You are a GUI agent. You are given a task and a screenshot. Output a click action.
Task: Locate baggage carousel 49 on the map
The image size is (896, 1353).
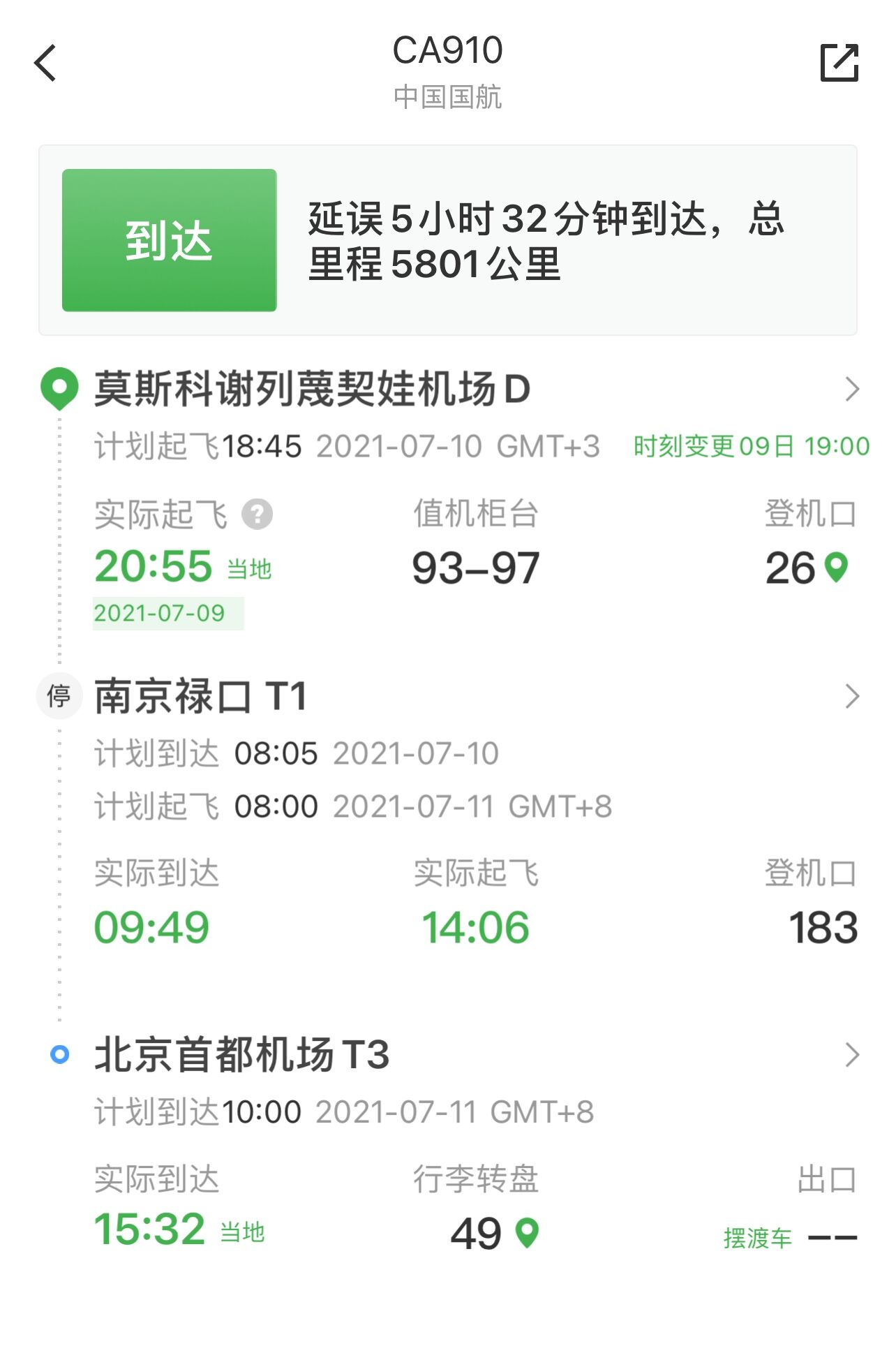coord(527,1233)
